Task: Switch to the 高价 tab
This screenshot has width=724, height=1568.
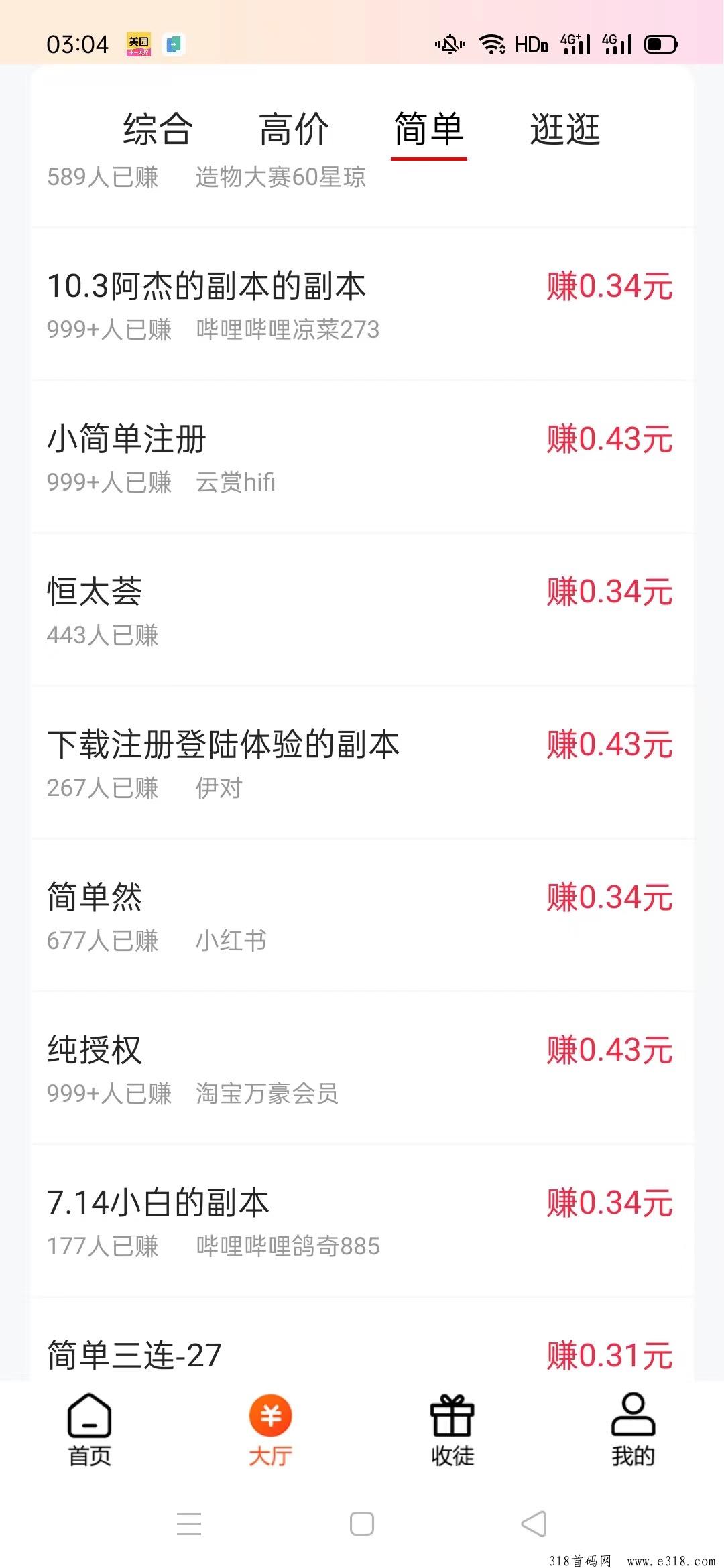Action: [x=294, y=129]
